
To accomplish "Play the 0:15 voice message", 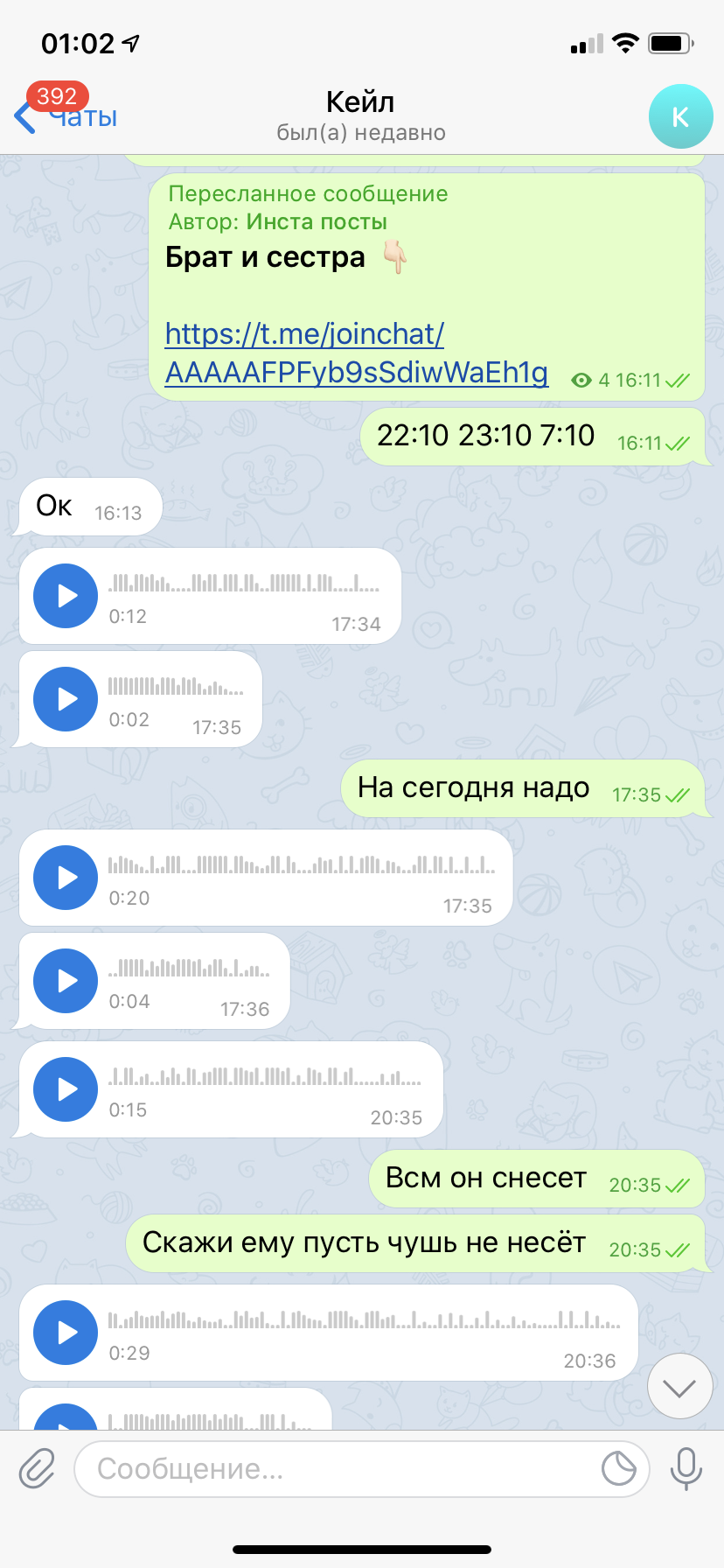I will pyautogui.click(x=66, y=1089).
